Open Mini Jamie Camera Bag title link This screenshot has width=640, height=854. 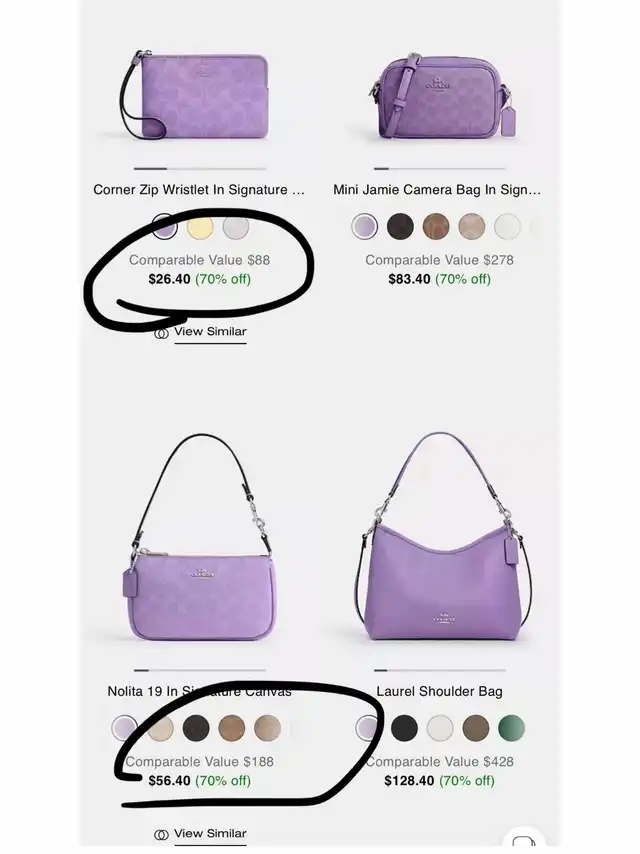pos(437,189)
